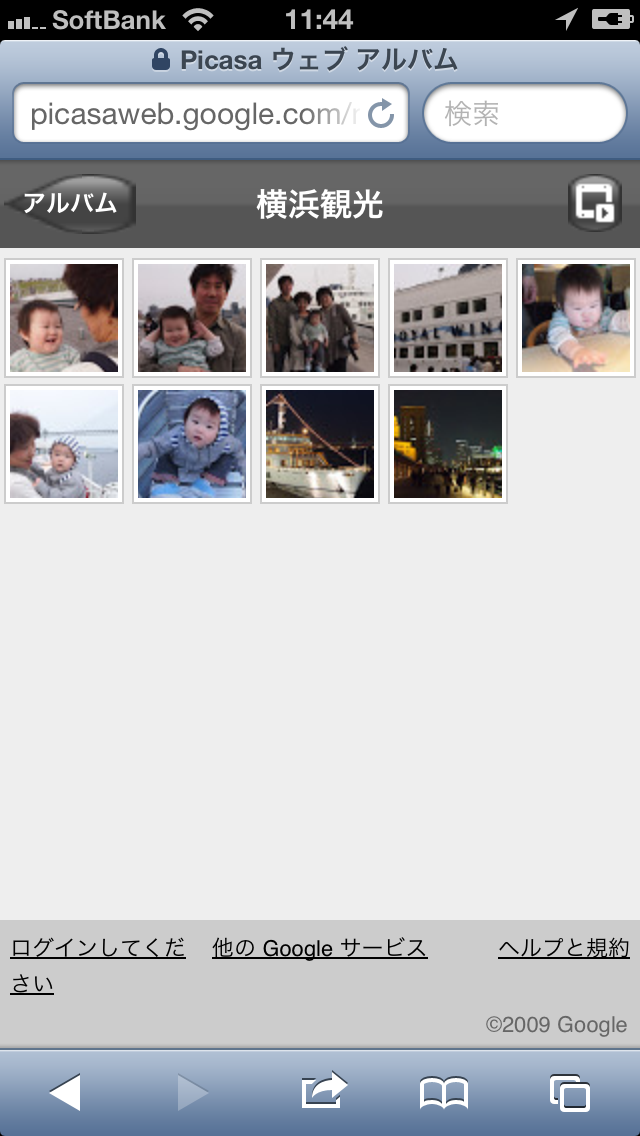Open the bookmarks book icon

pyautogui.click(x=444, y=1092)
